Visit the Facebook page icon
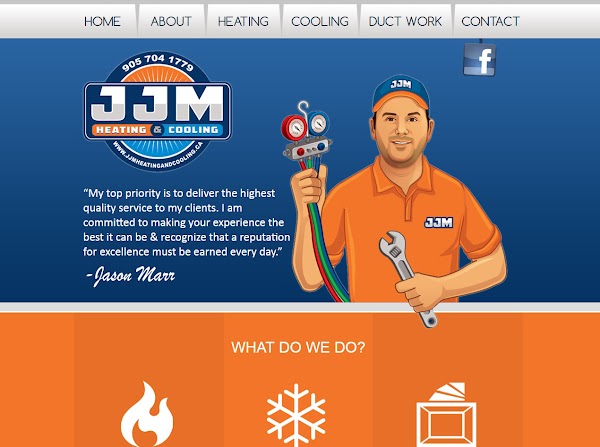Screen dimensions: 600x447 click(x=480, y=59)
